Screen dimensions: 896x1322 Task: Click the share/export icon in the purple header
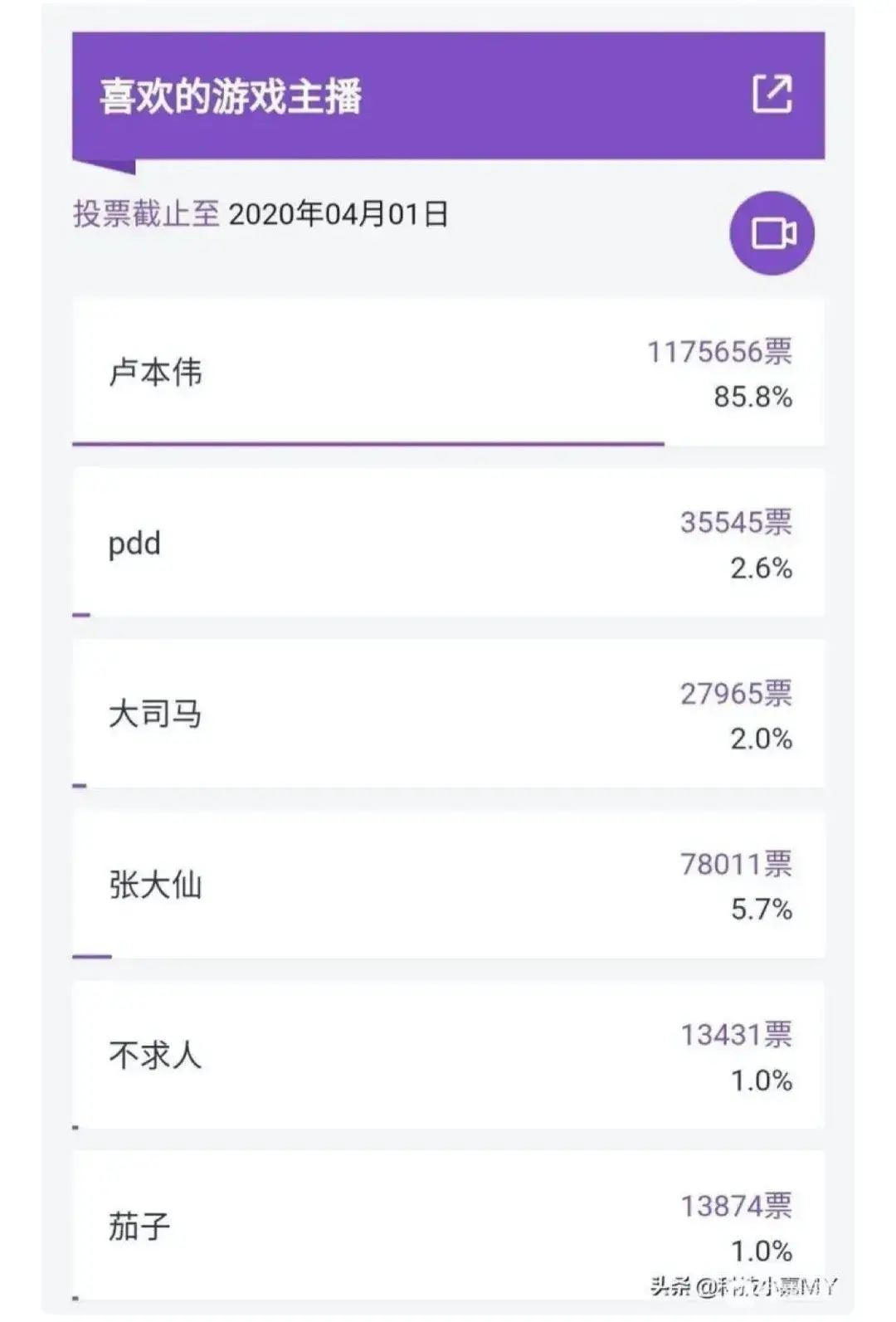773,94
